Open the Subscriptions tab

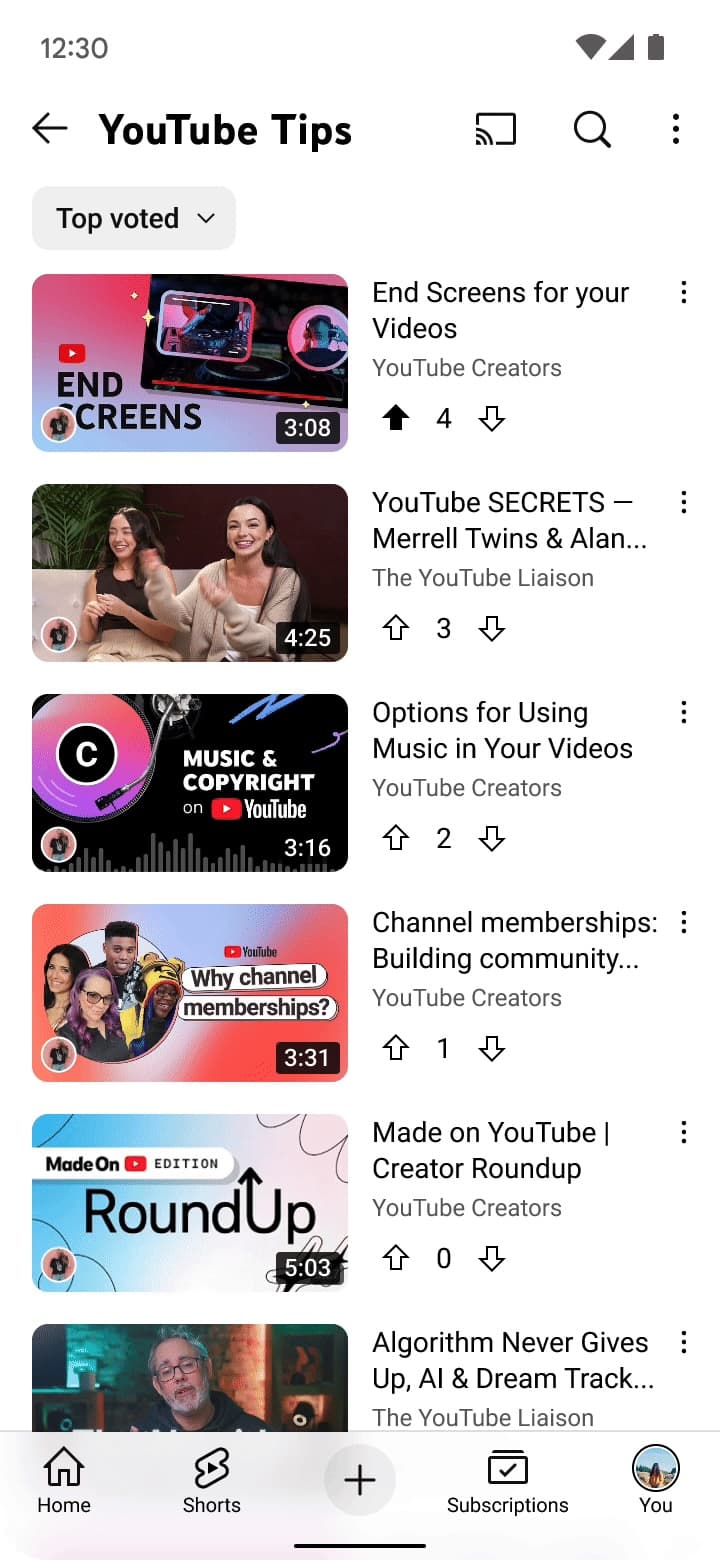(507, 1481)
